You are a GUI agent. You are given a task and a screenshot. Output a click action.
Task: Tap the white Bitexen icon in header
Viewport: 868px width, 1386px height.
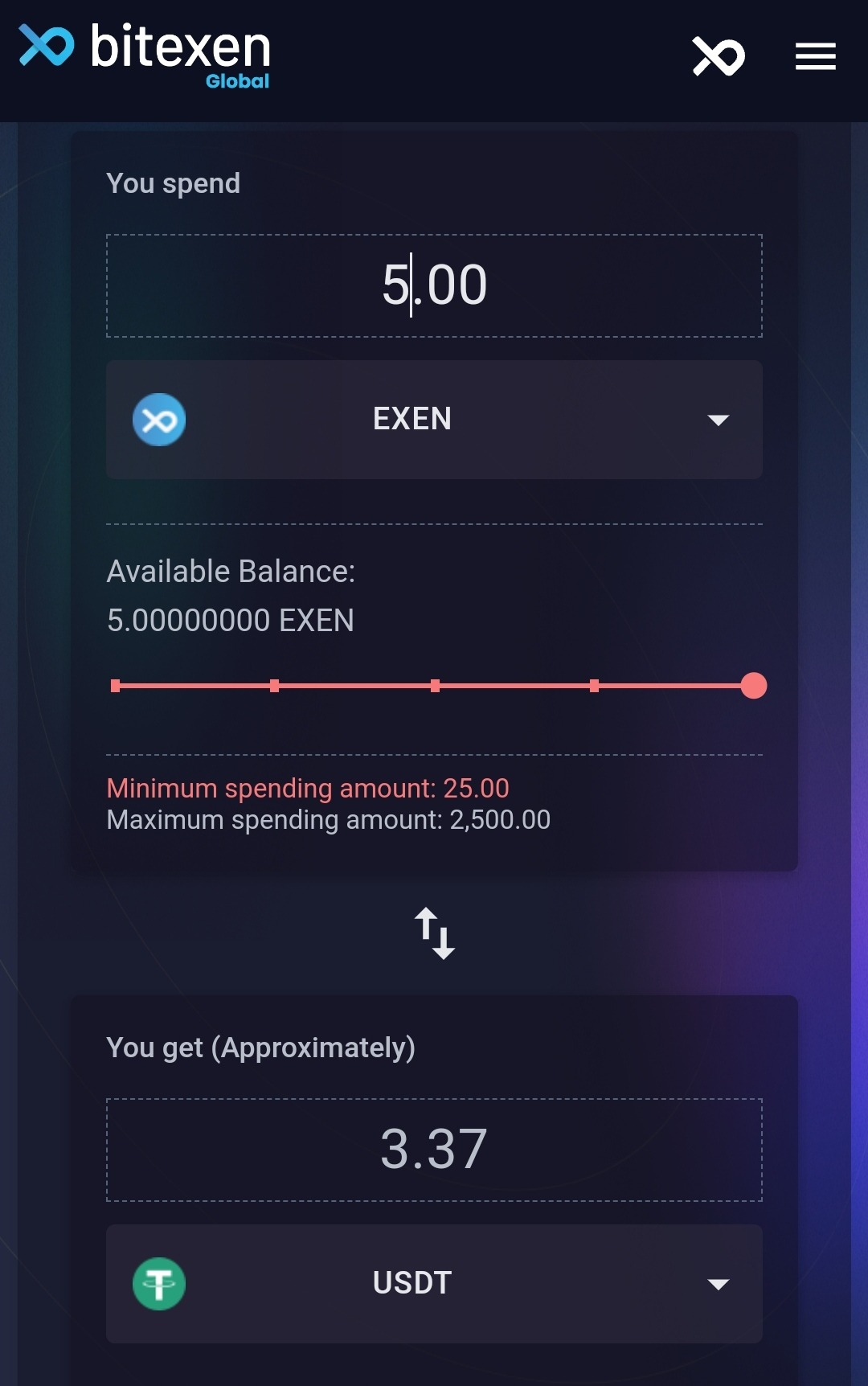[x=719, y=56]
